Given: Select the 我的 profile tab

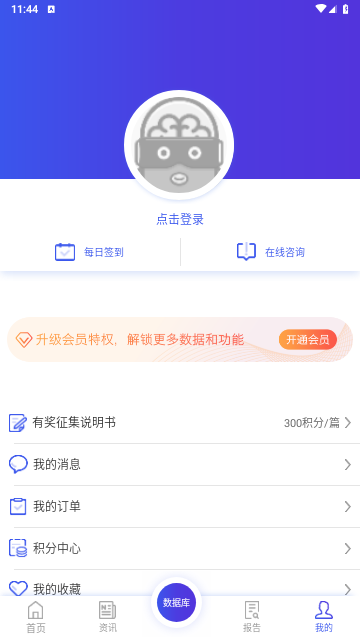Looking at the screenshot, I should 324,617.
